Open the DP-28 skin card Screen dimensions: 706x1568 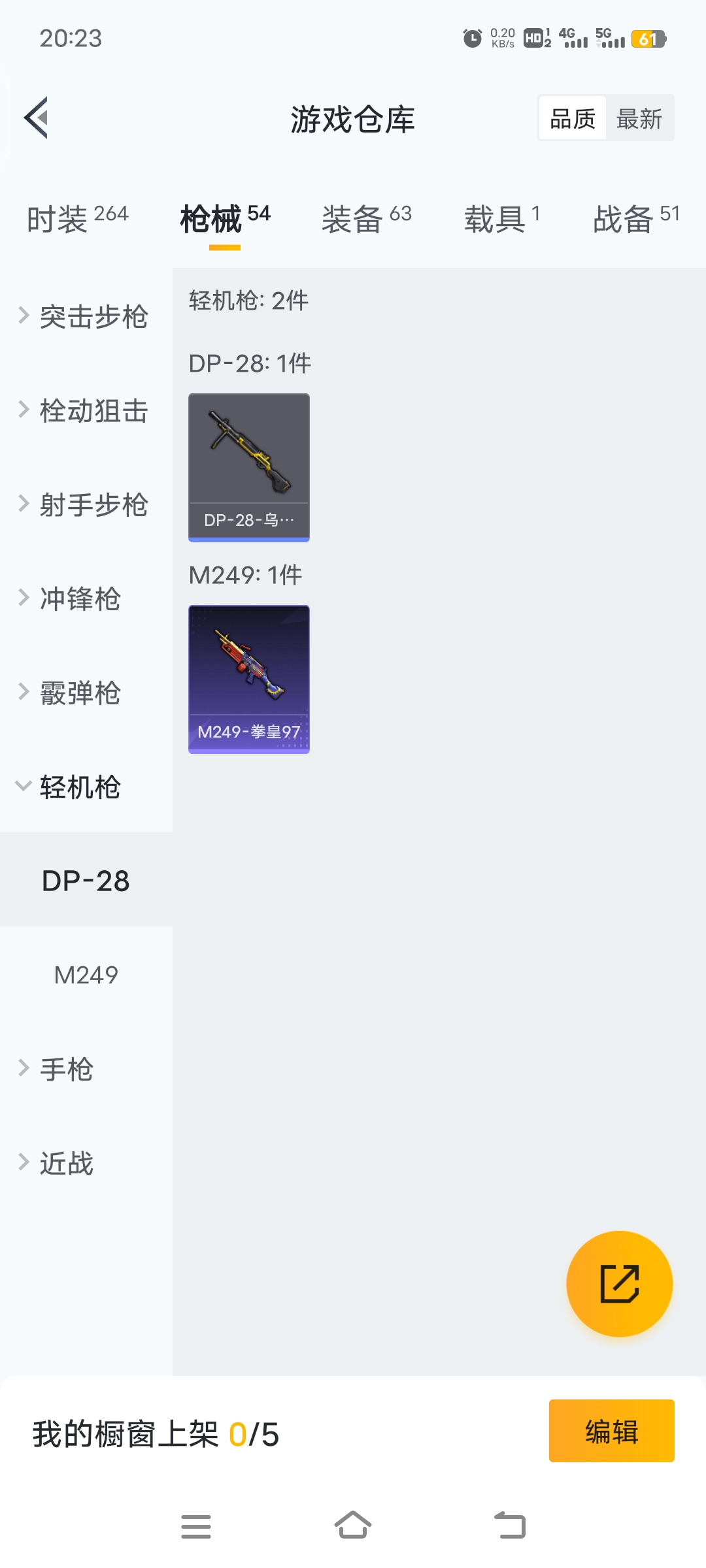click(249, 467)
